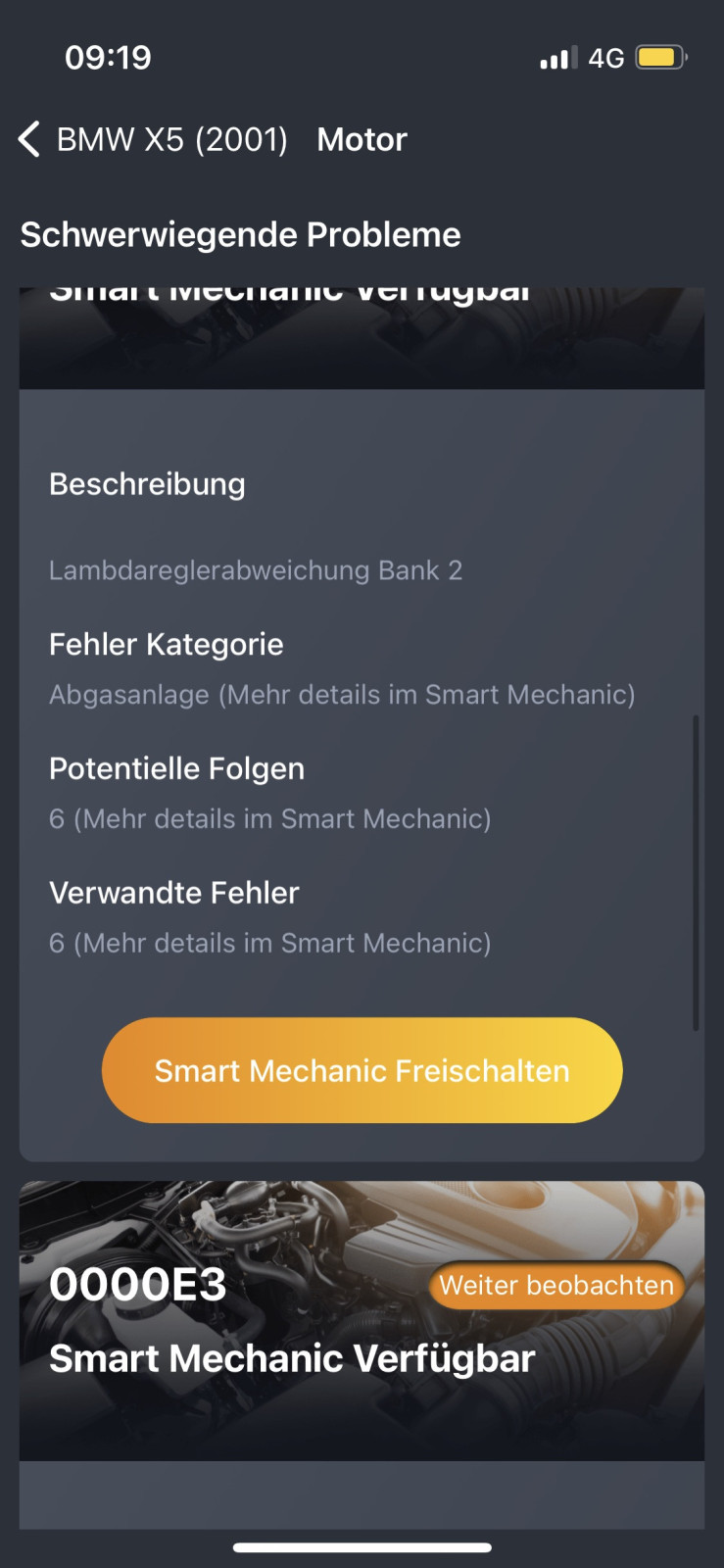
Task: Switch to the Motor section
Action: 362,139
